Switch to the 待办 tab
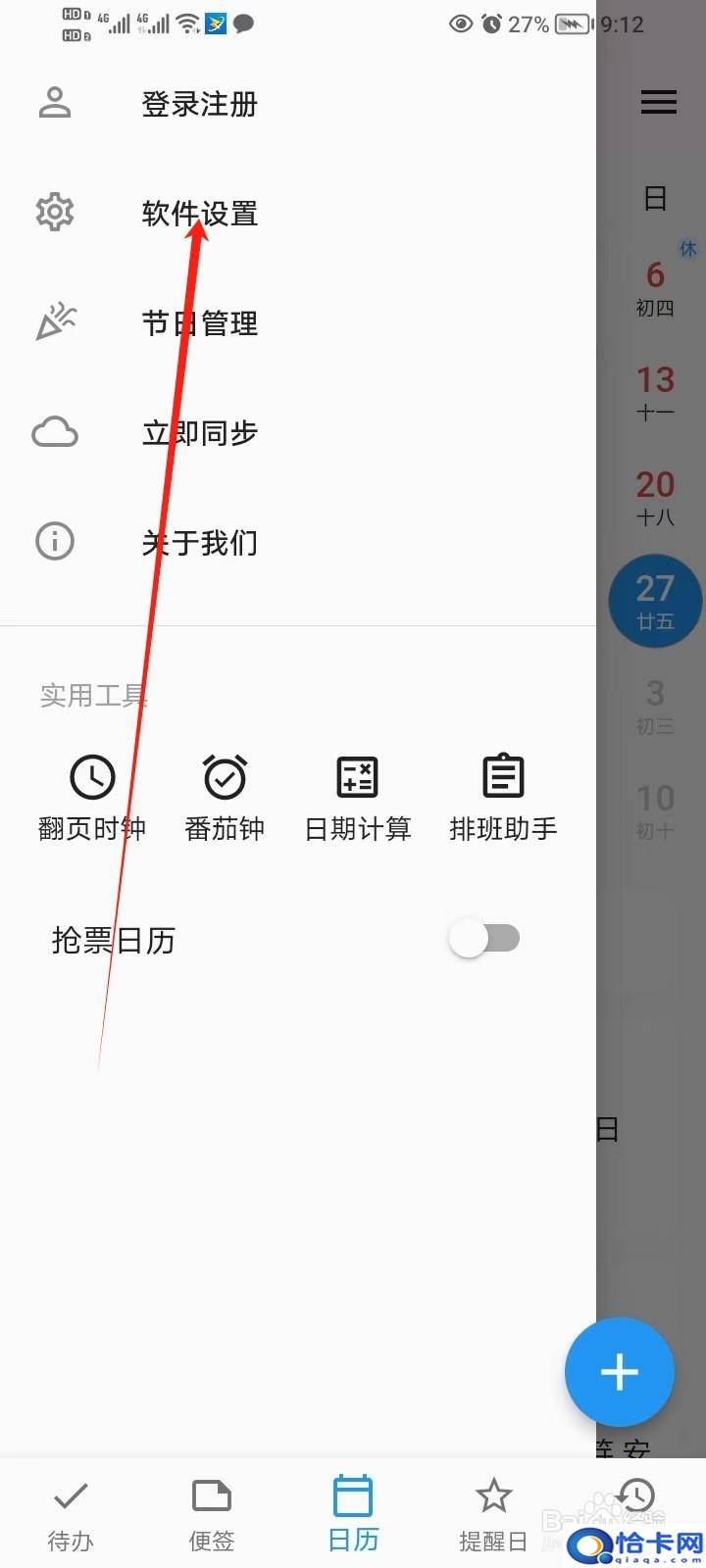Viewport: 706px width, 1568px height. pos(71,1515)
